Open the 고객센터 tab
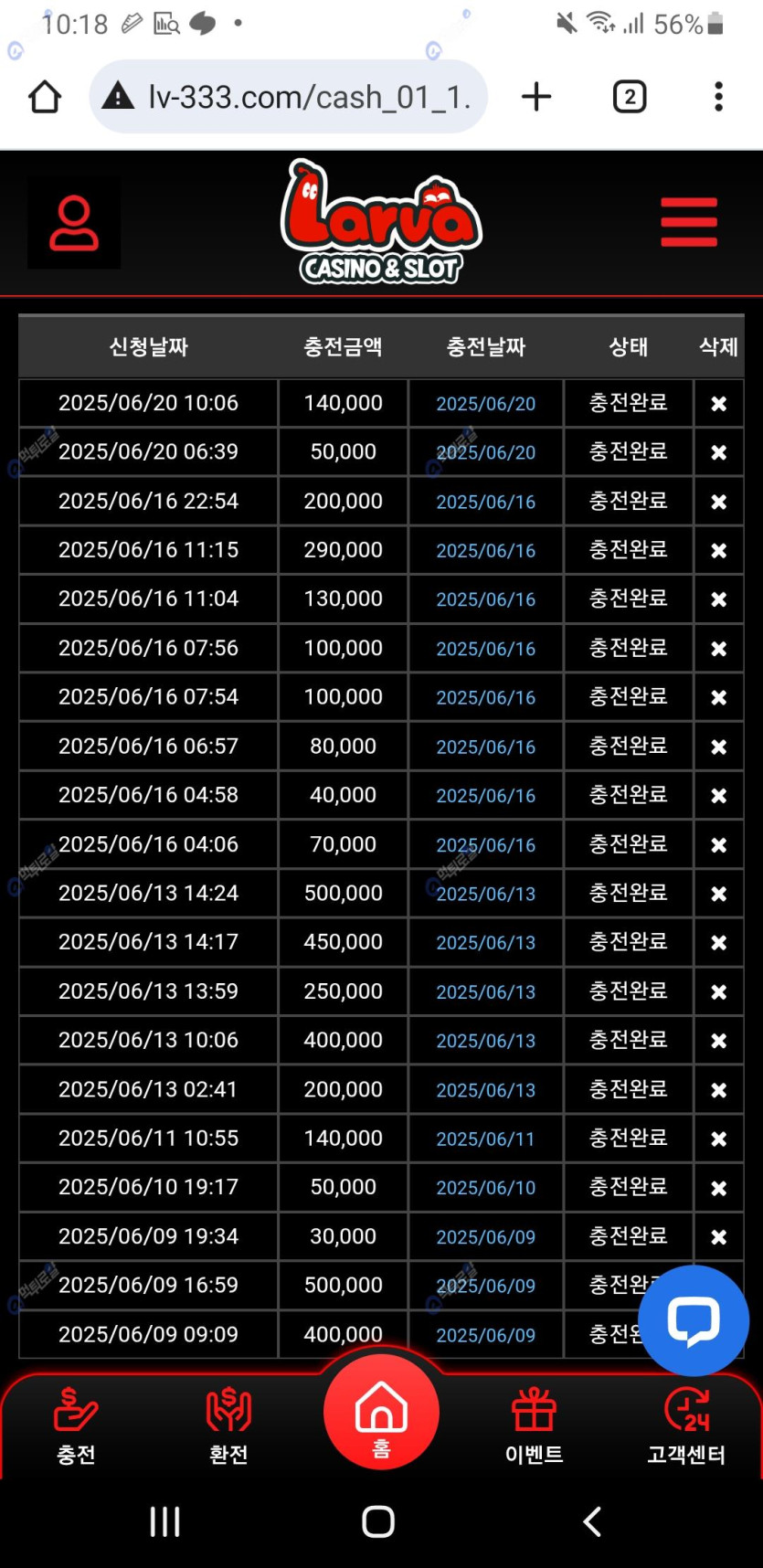 tap(686, 1425)
